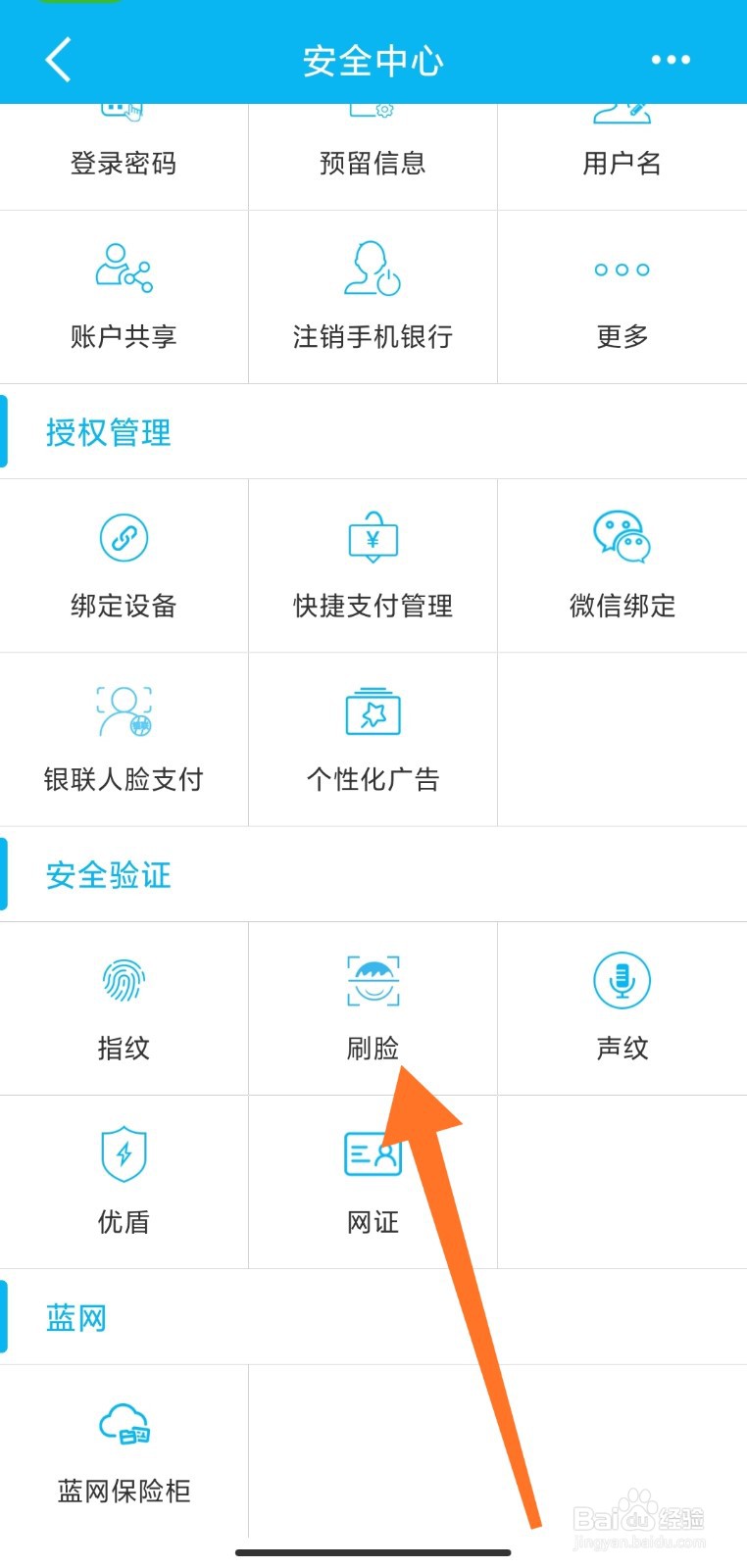Tap the 安全中心 title bar
The height and width of the screenshot is (1568, 747).
[x=373, y=59]
